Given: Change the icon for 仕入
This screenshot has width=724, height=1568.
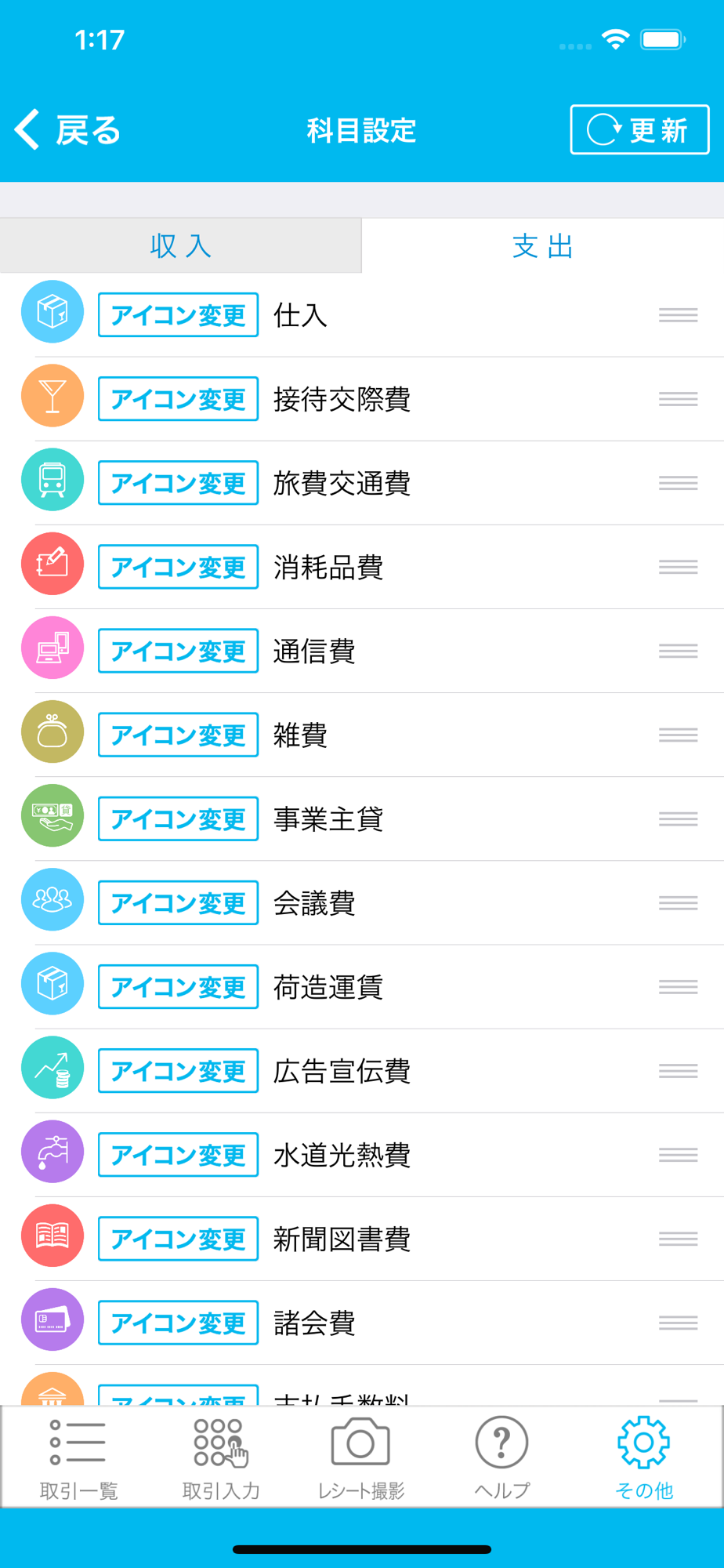Looking at the screenshot, I should (178, 315).
